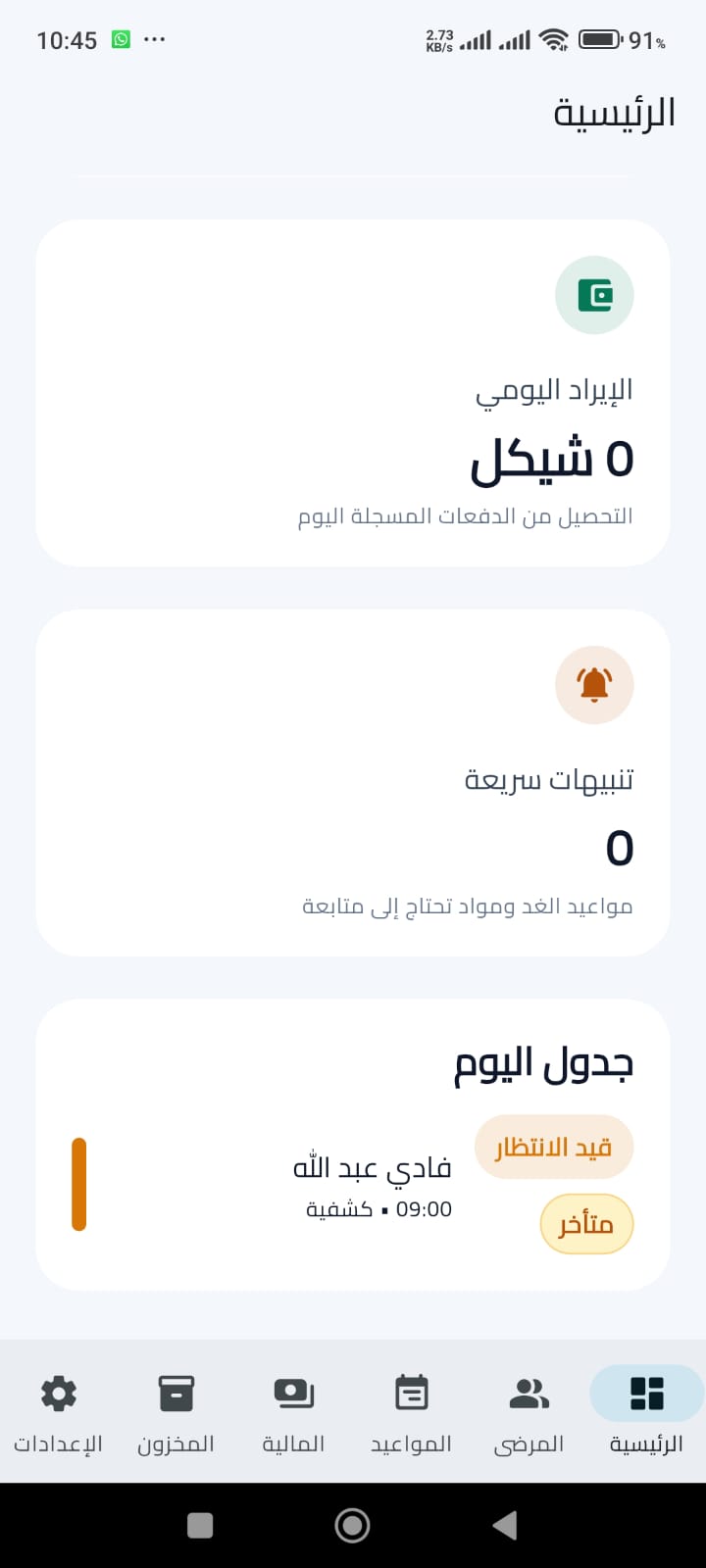Open the المرضى (Patients) section icon
This screenshot has height=1568, width=706.
point(528,1393)
